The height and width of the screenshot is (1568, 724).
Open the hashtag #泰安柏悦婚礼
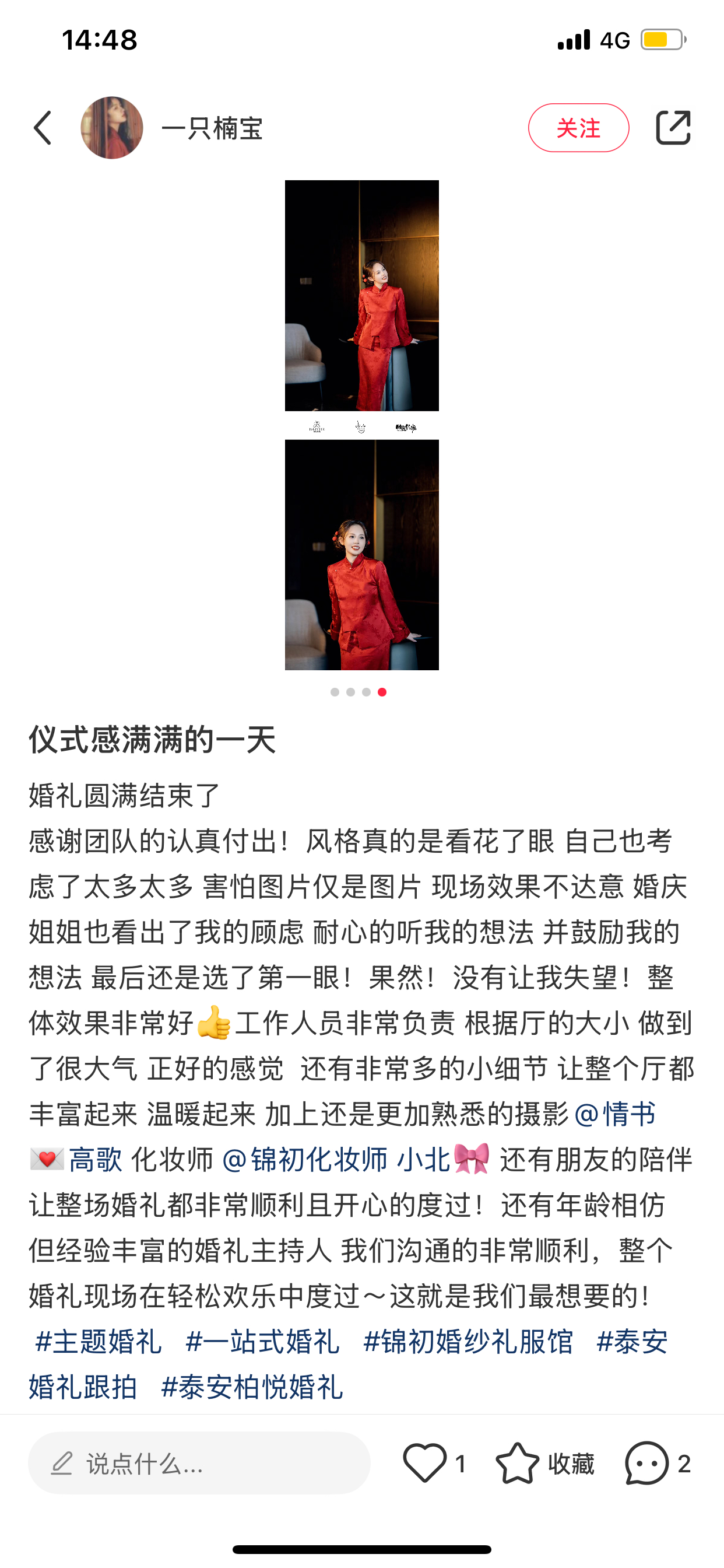[x=251, y=1387]
